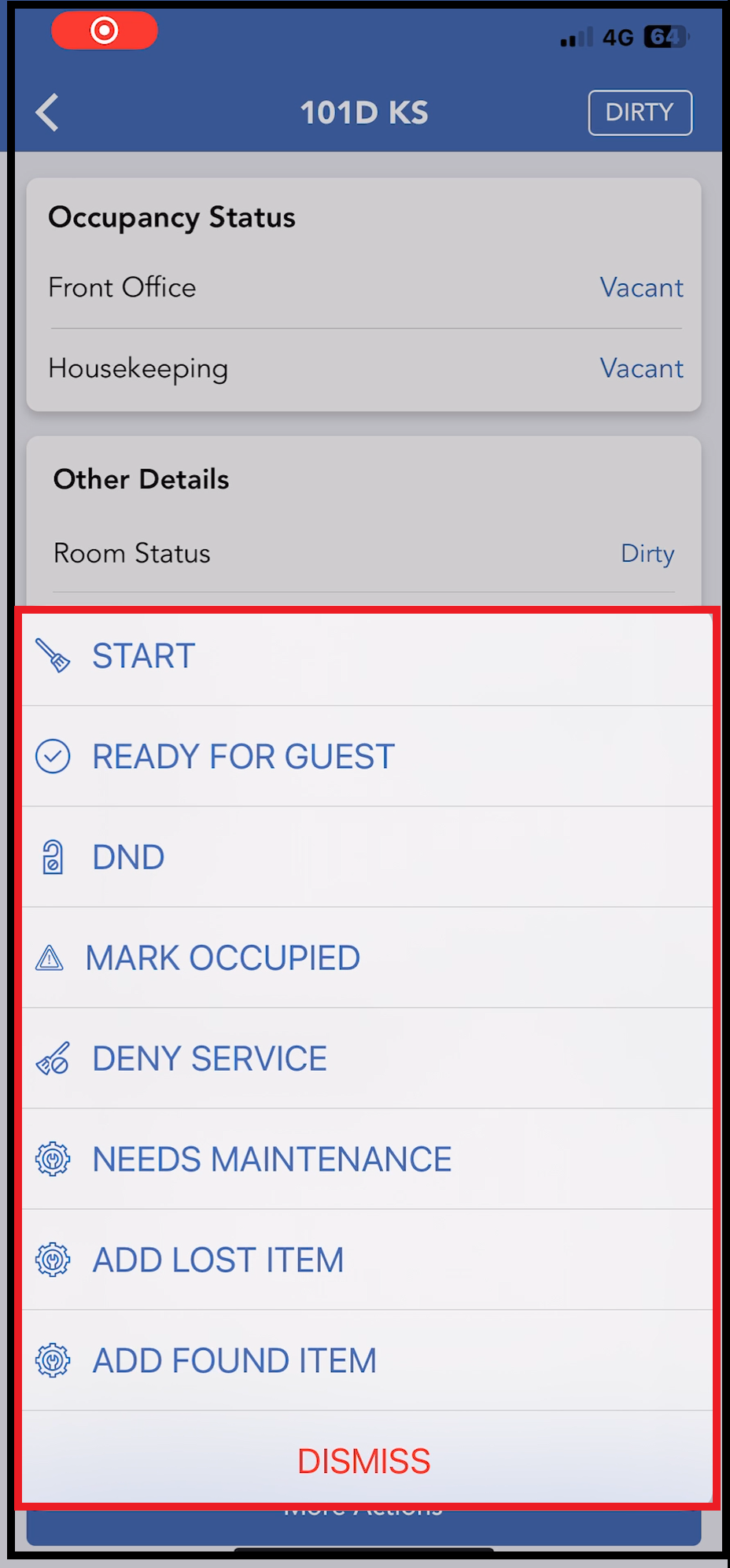Choose READY FOR GUEST in the menu

coord(241,755)
